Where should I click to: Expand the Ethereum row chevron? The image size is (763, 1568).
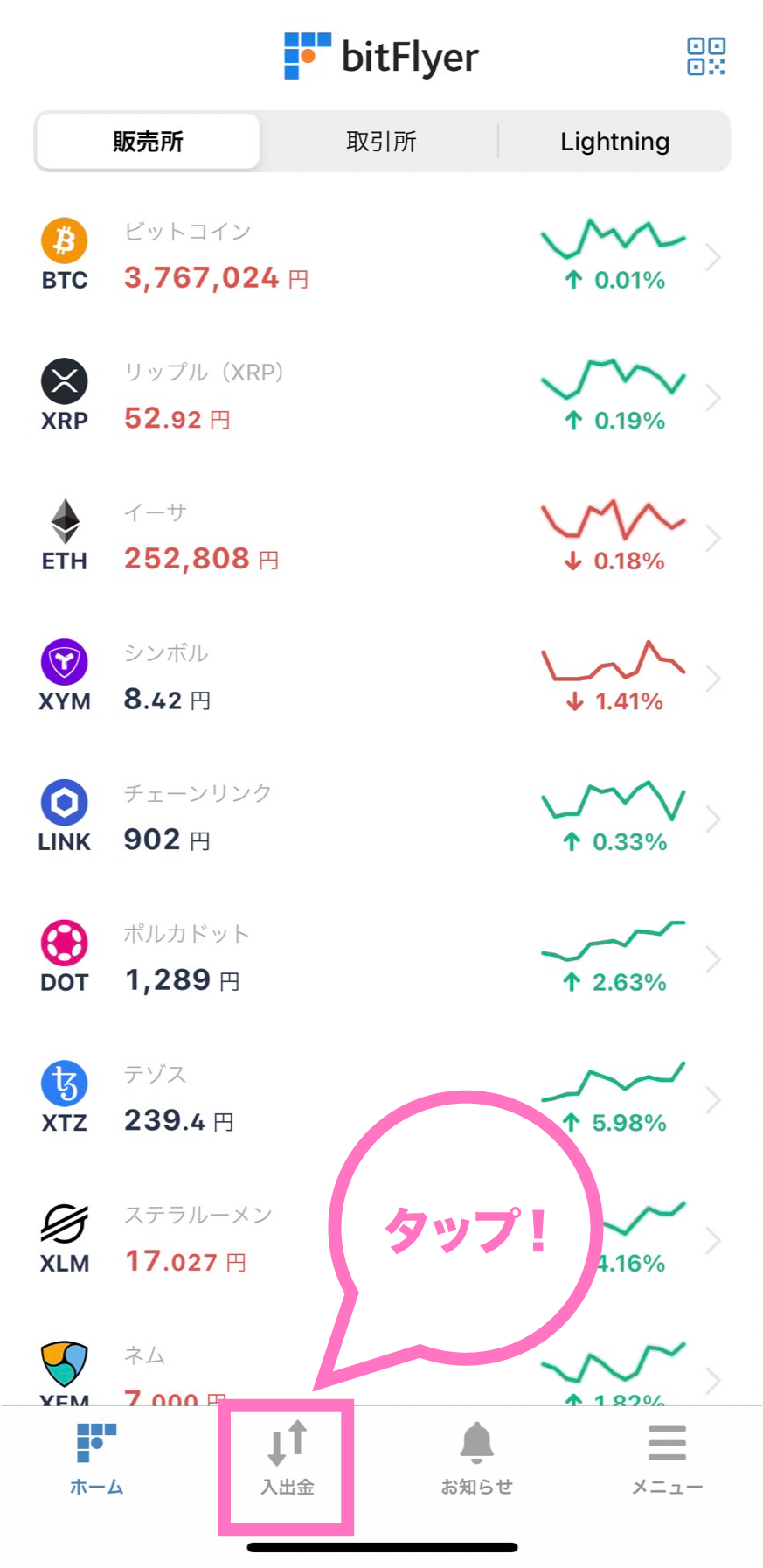715,537
